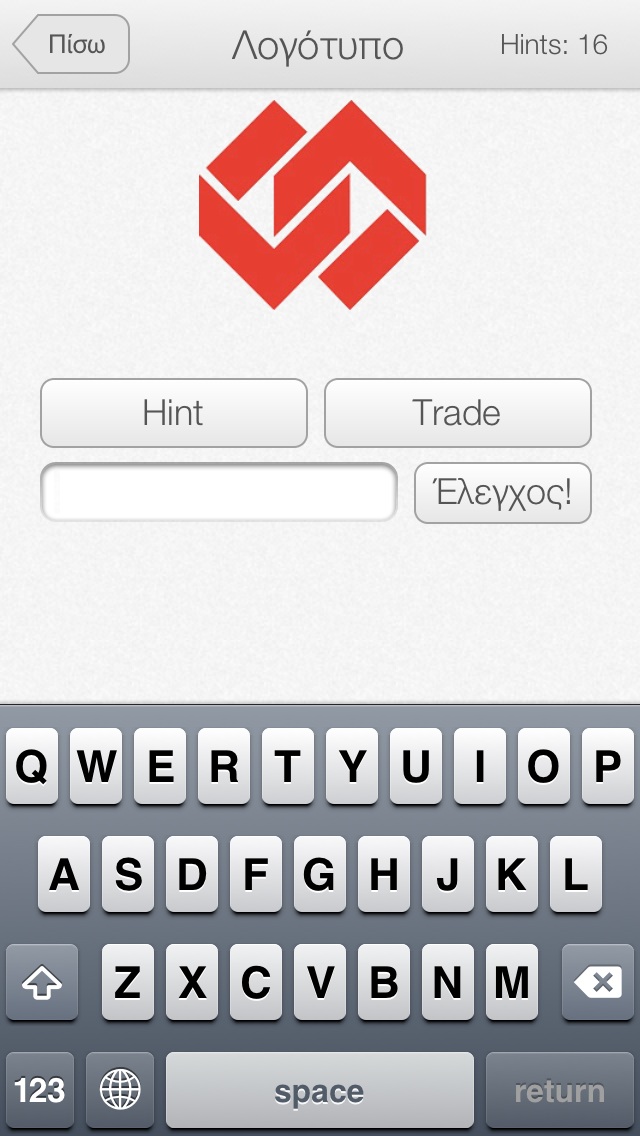This screenshot has width=640, height=1136.
Task: Focus the answer text field
Action: tap(219, 493)
